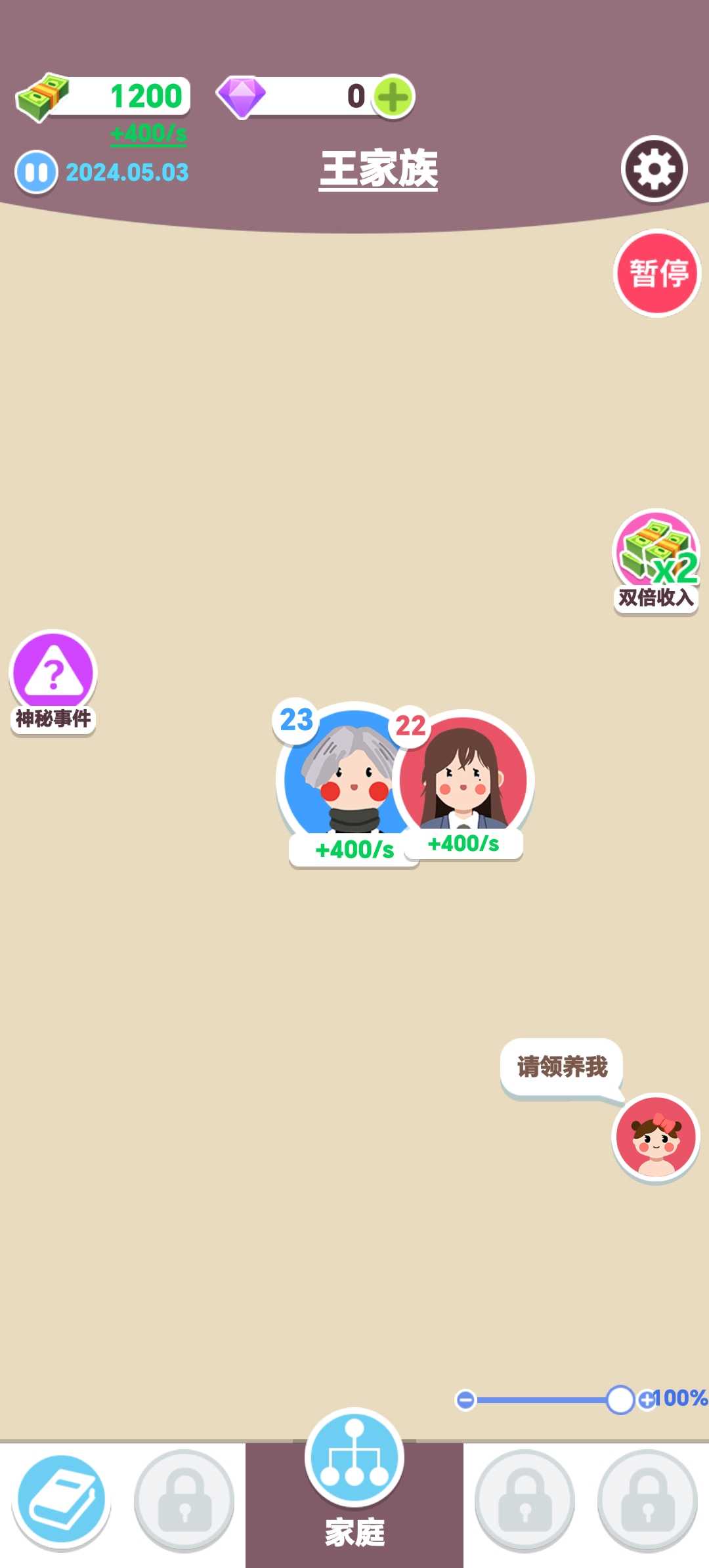Tap the child asking 请领养我
Screen dimensions: 709x1568
[656, 1138]
